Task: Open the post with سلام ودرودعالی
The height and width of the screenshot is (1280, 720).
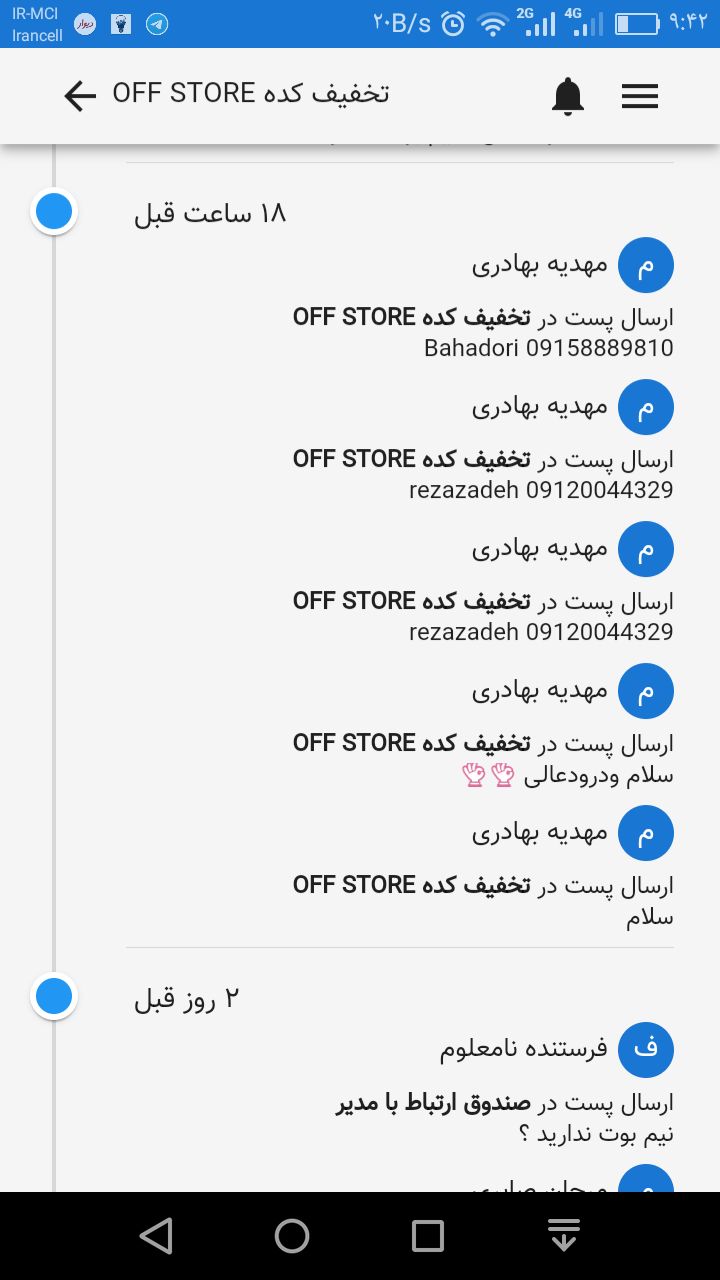Action: pyautogui.click(x=400, y=726)
